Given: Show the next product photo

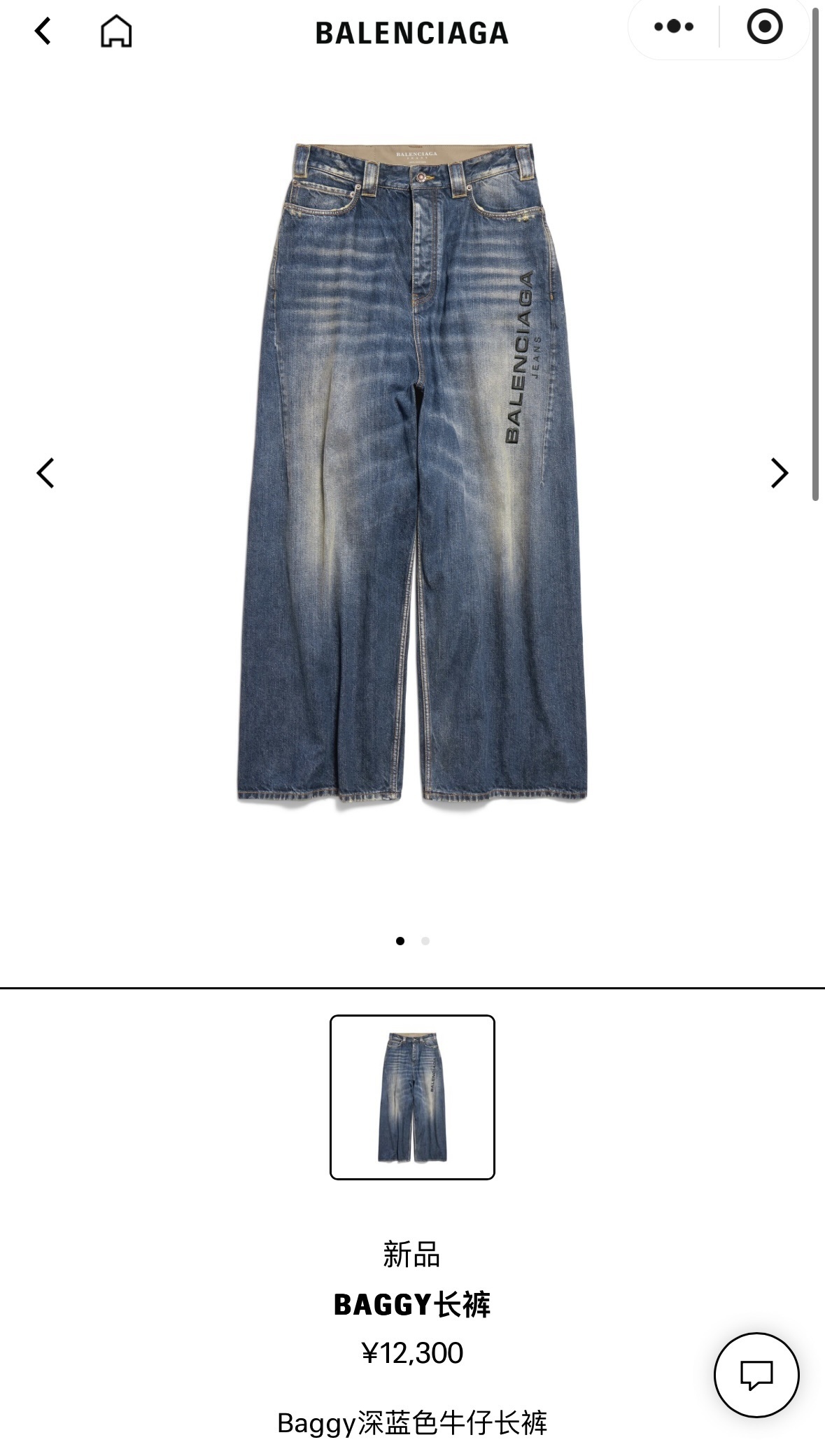Looking at the screenshot, I should click(779, 473).
